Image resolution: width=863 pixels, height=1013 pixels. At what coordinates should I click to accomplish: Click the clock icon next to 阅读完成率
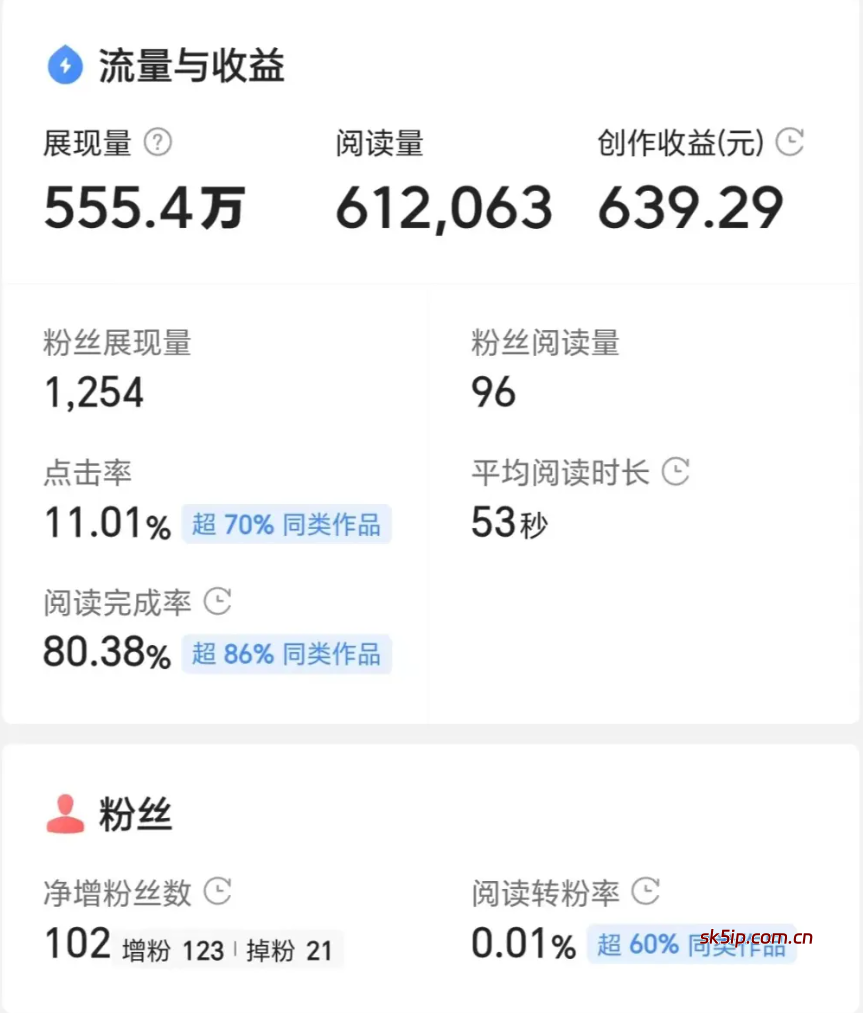[216, 602]
